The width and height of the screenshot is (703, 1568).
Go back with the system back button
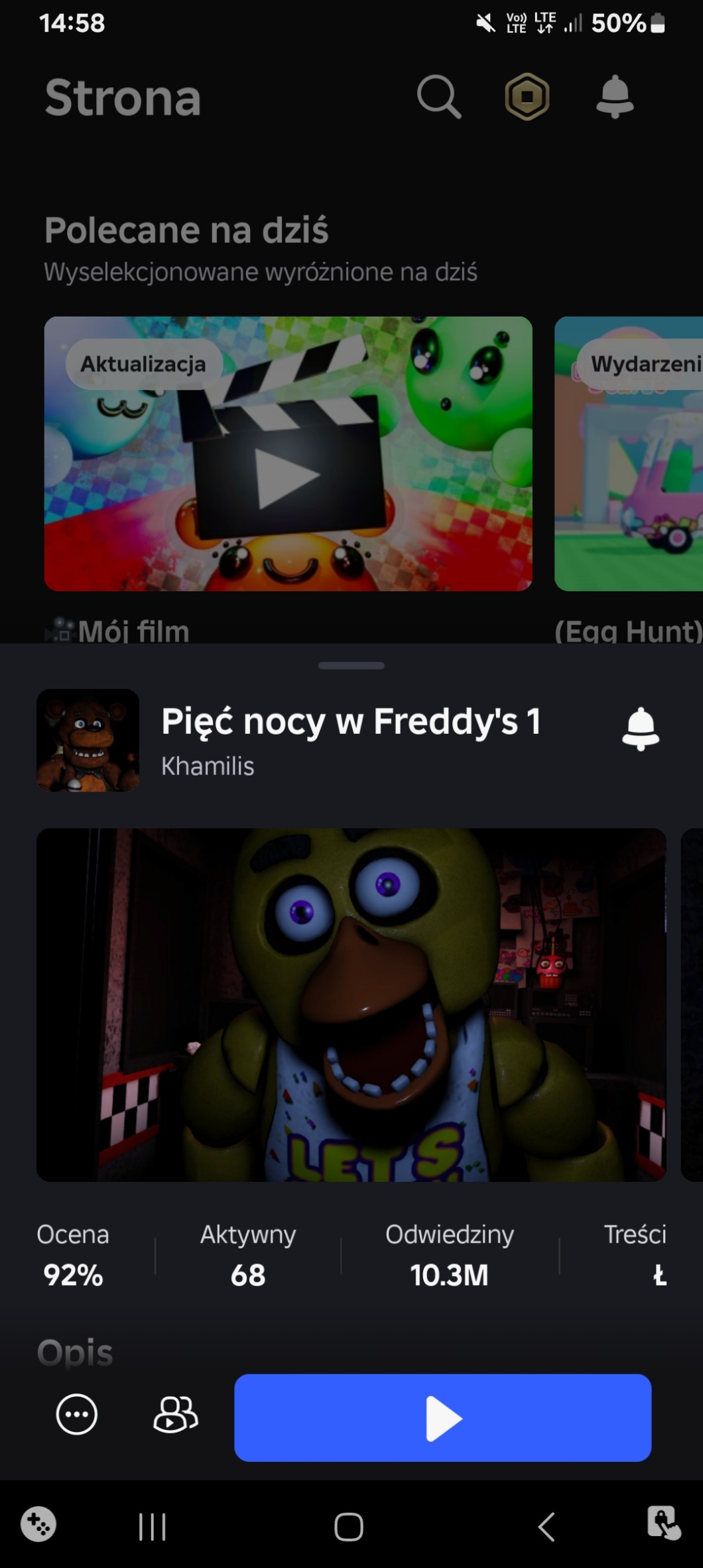click(x=546, y=1526)
